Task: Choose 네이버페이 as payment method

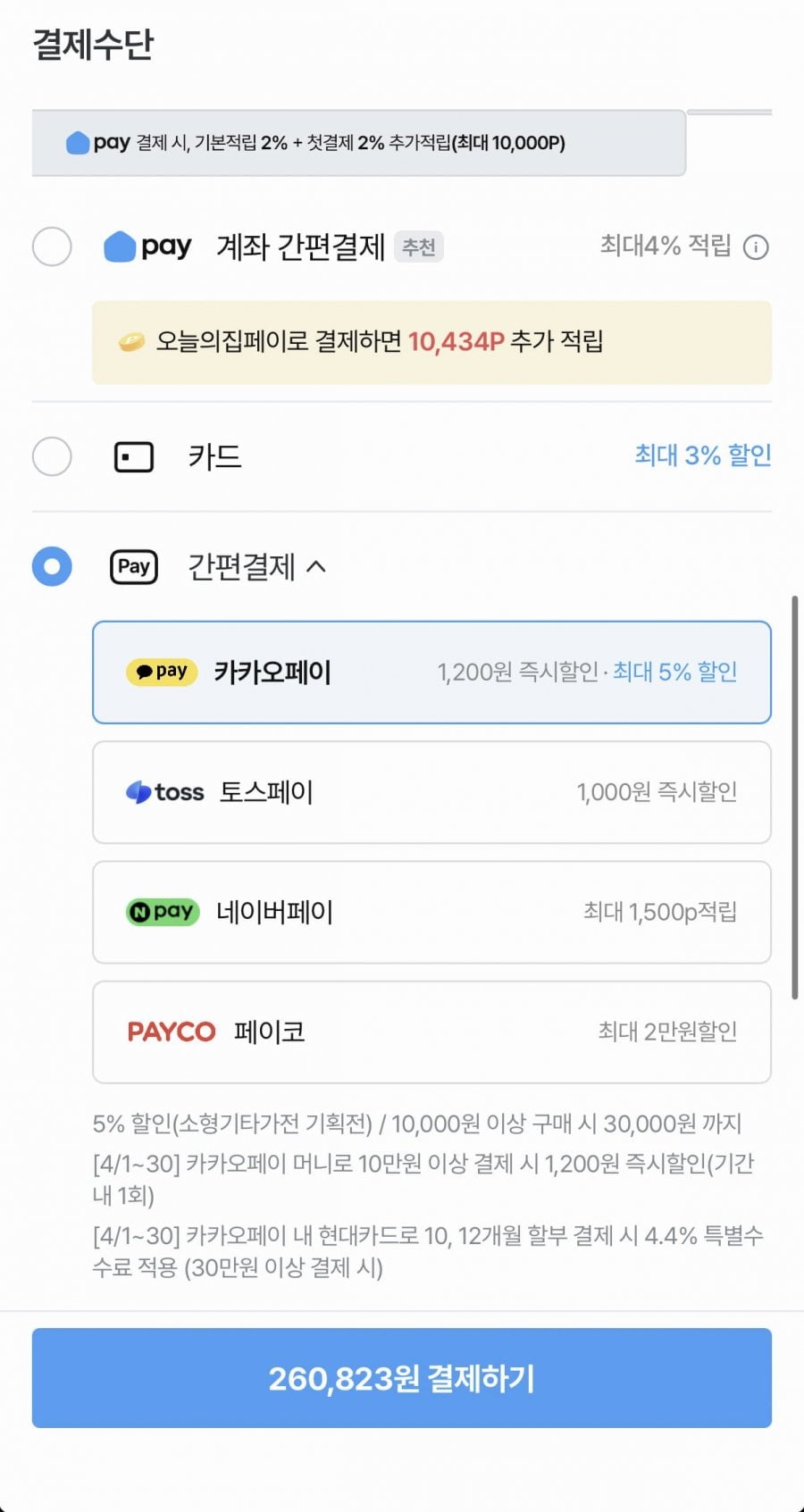Action: tap(431, 912)
